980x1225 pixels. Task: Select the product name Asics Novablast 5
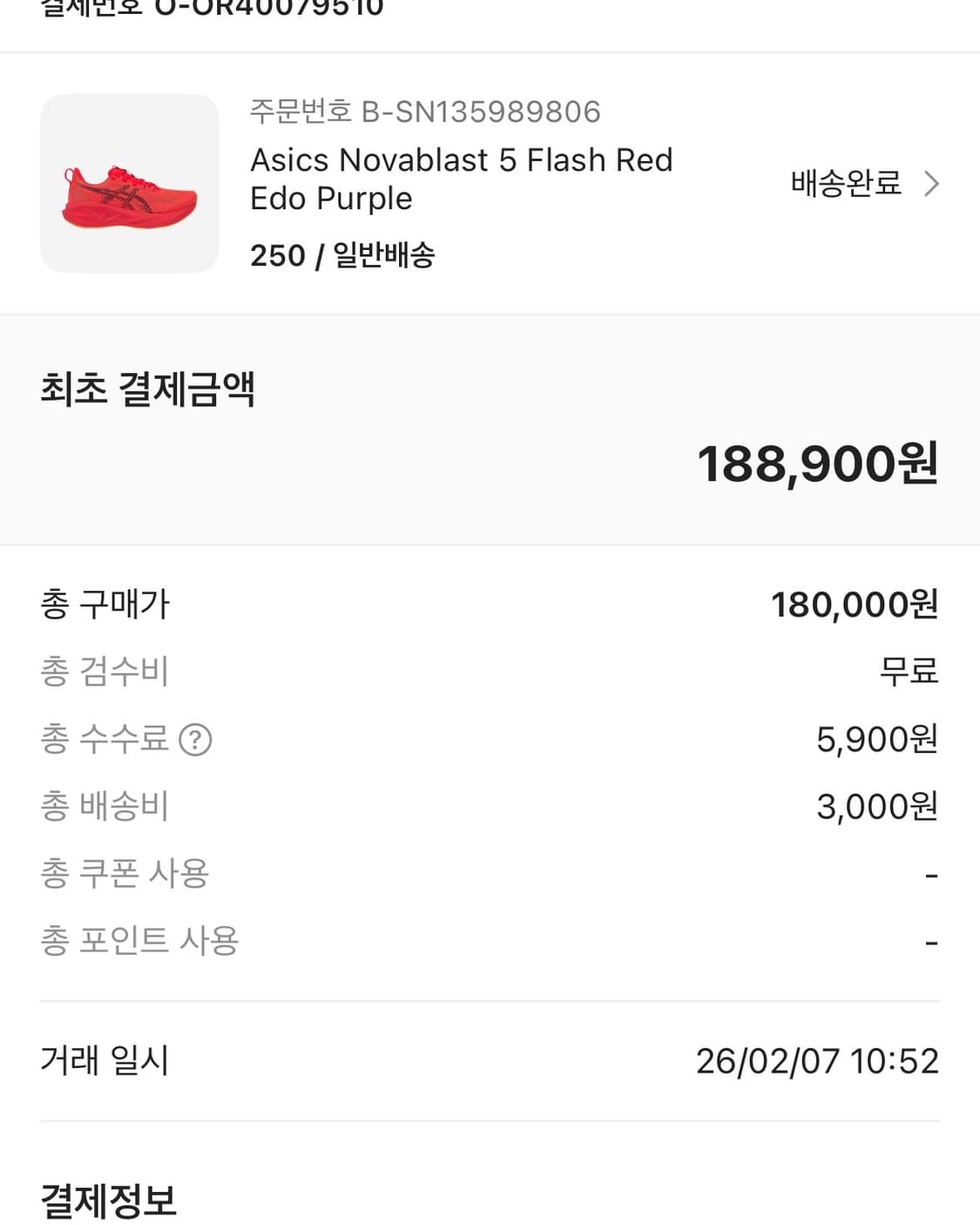pyautogui.click(x=462, y=159)
